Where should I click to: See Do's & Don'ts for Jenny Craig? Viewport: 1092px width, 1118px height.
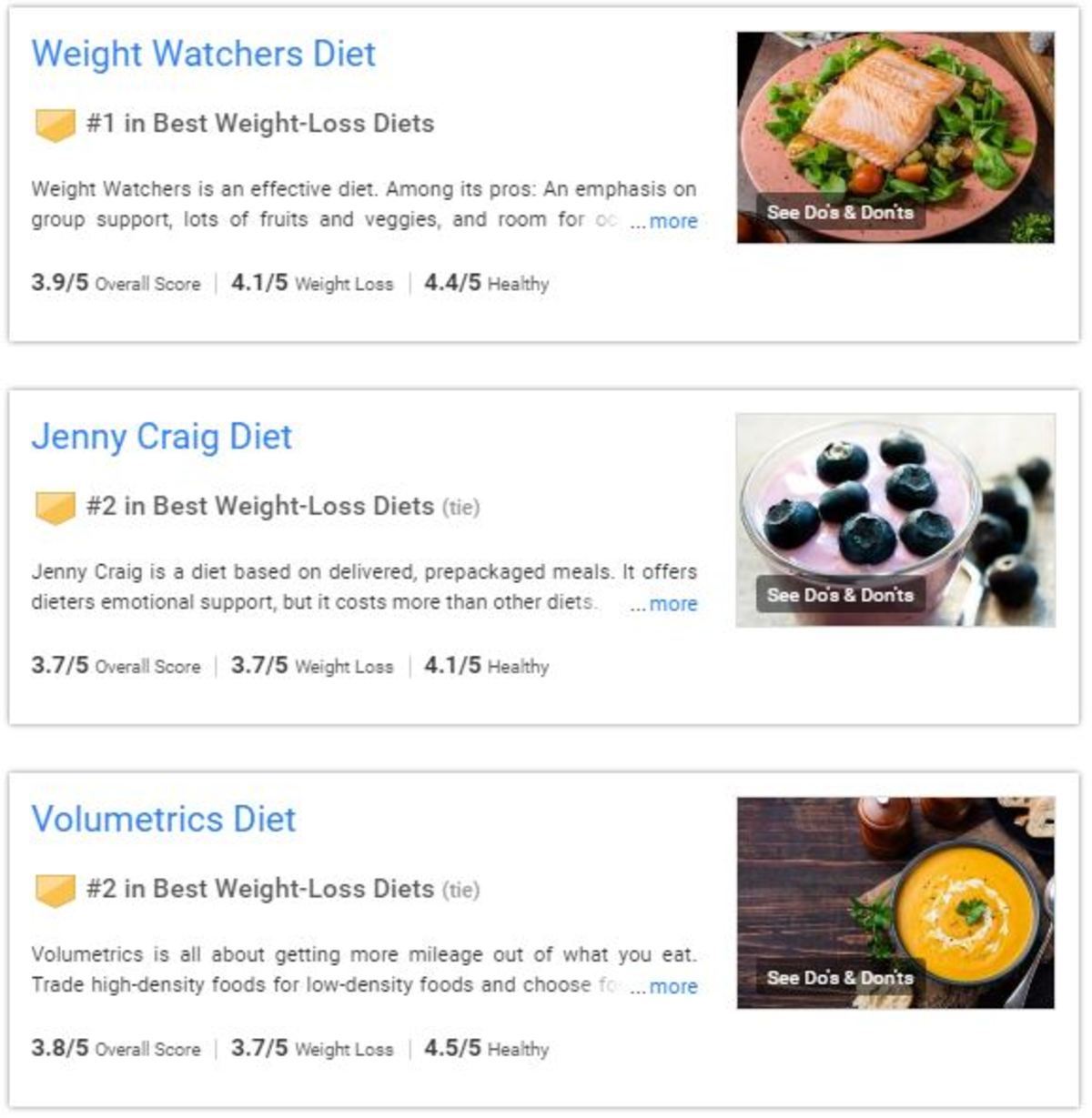[839, 595]
